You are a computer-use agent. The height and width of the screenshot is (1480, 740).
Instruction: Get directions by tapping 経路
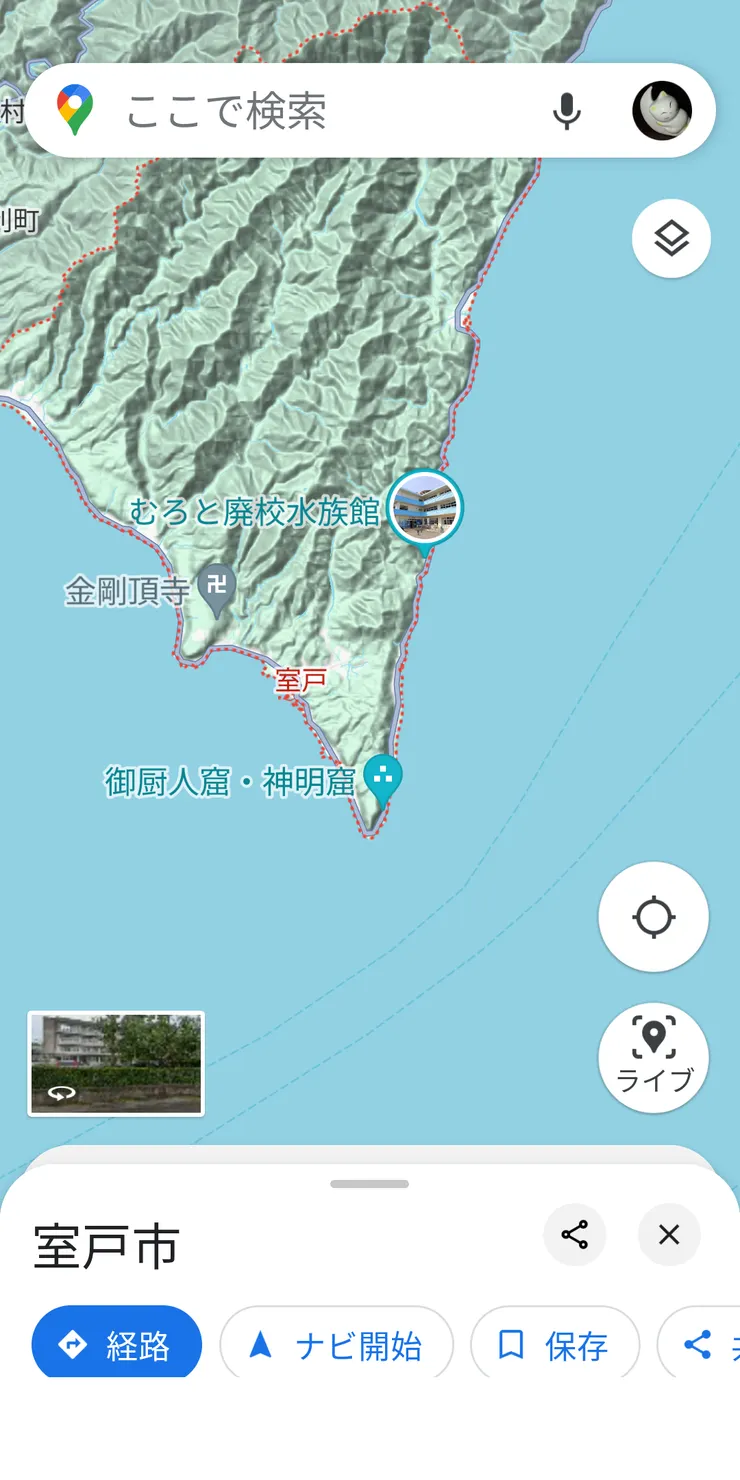click(x=117, y=1344)
